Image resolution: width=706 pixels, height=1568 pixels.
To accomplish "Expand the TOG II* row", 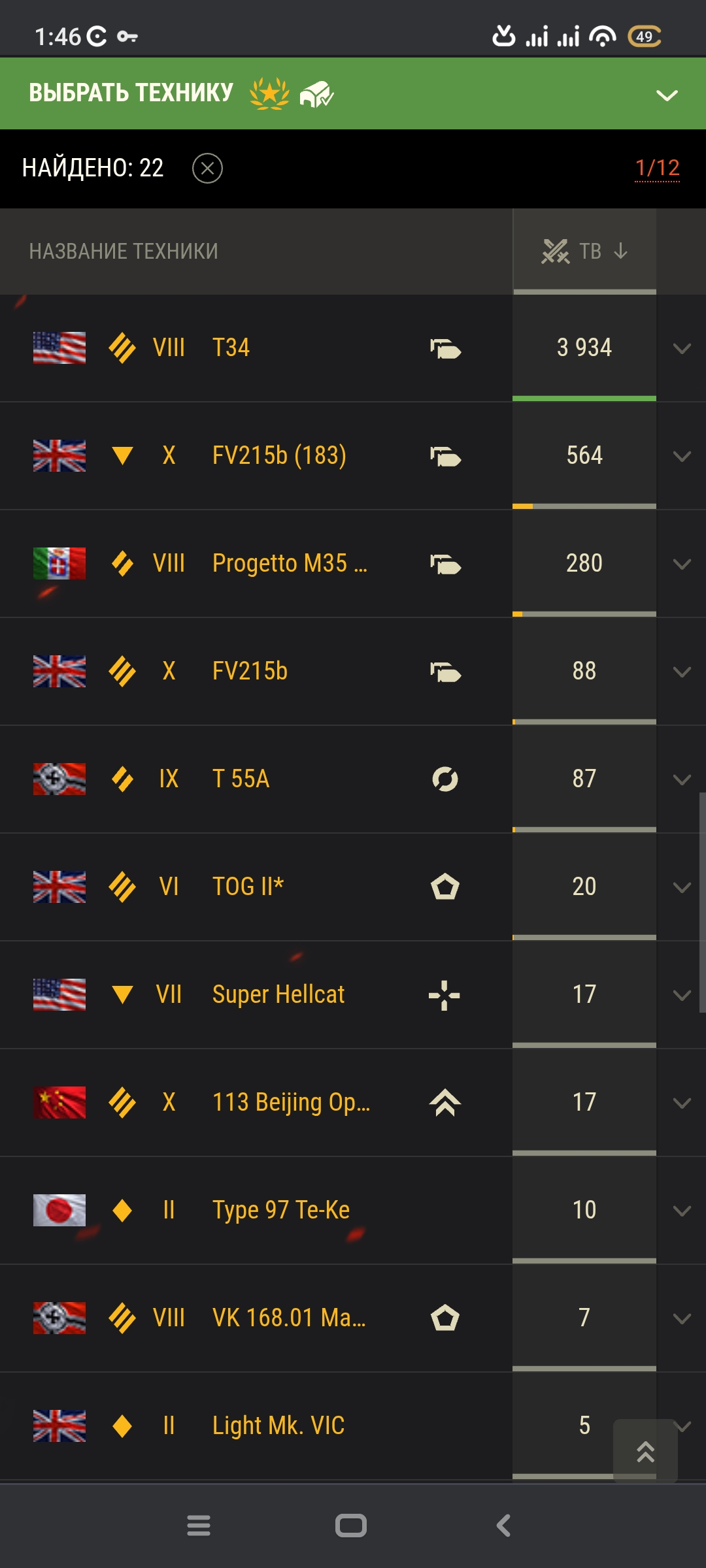I will (682, 887).
